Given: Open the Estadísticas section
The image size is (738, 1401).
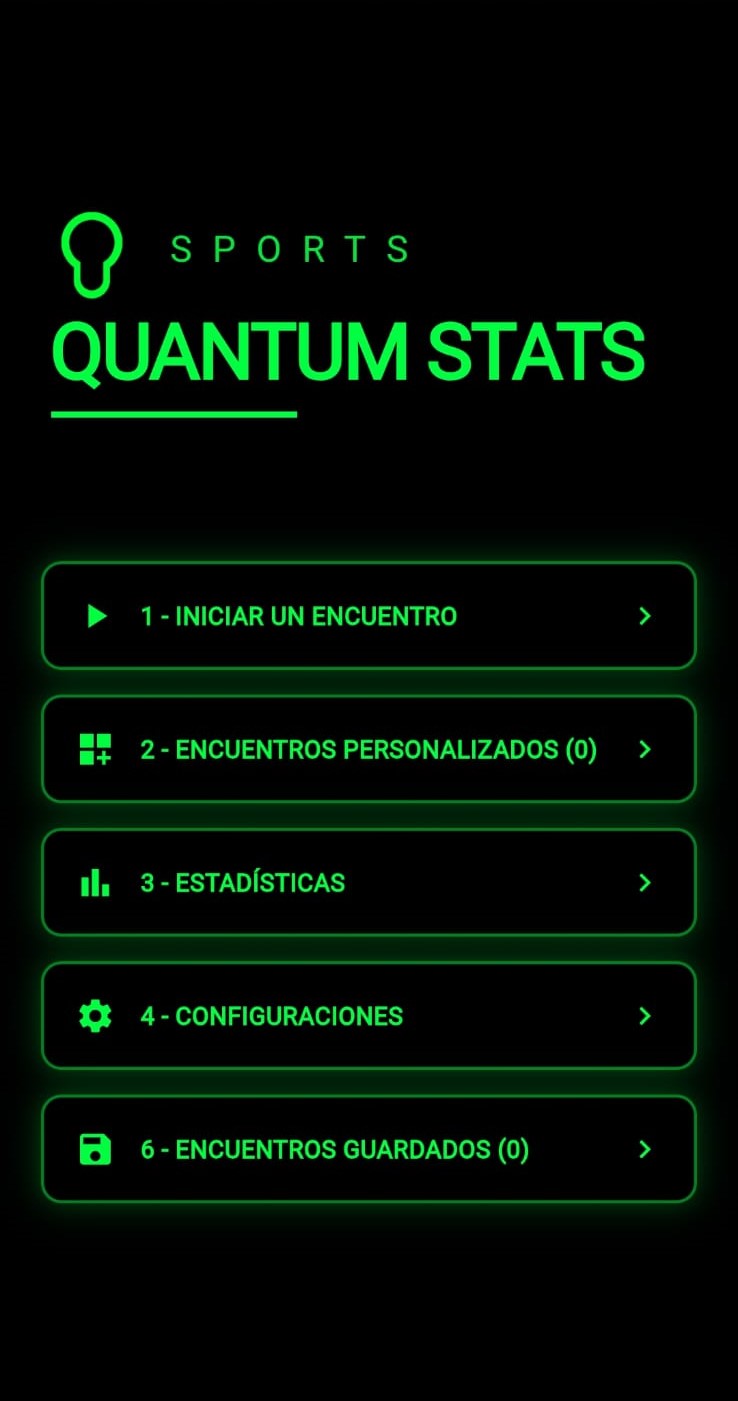Looking at the screenshot, I should click(369, 883).
